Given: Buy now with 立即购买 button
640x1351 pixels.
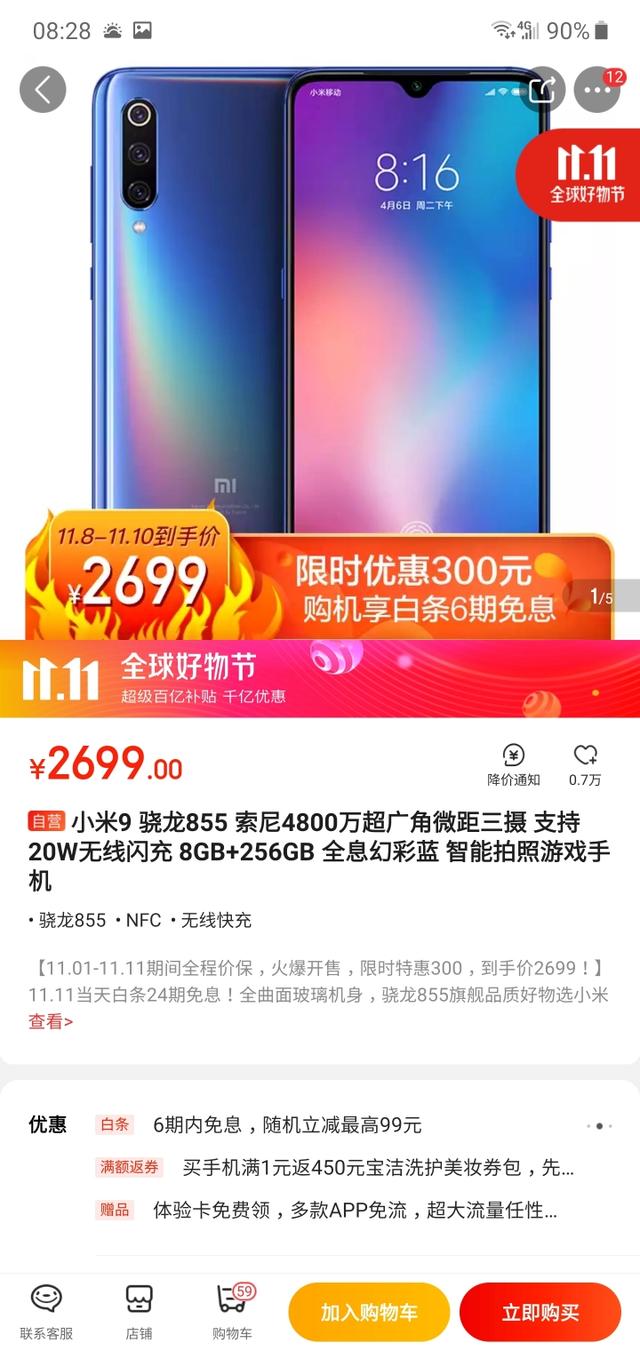Looking at the screenshot, I should click(540, 1312).
